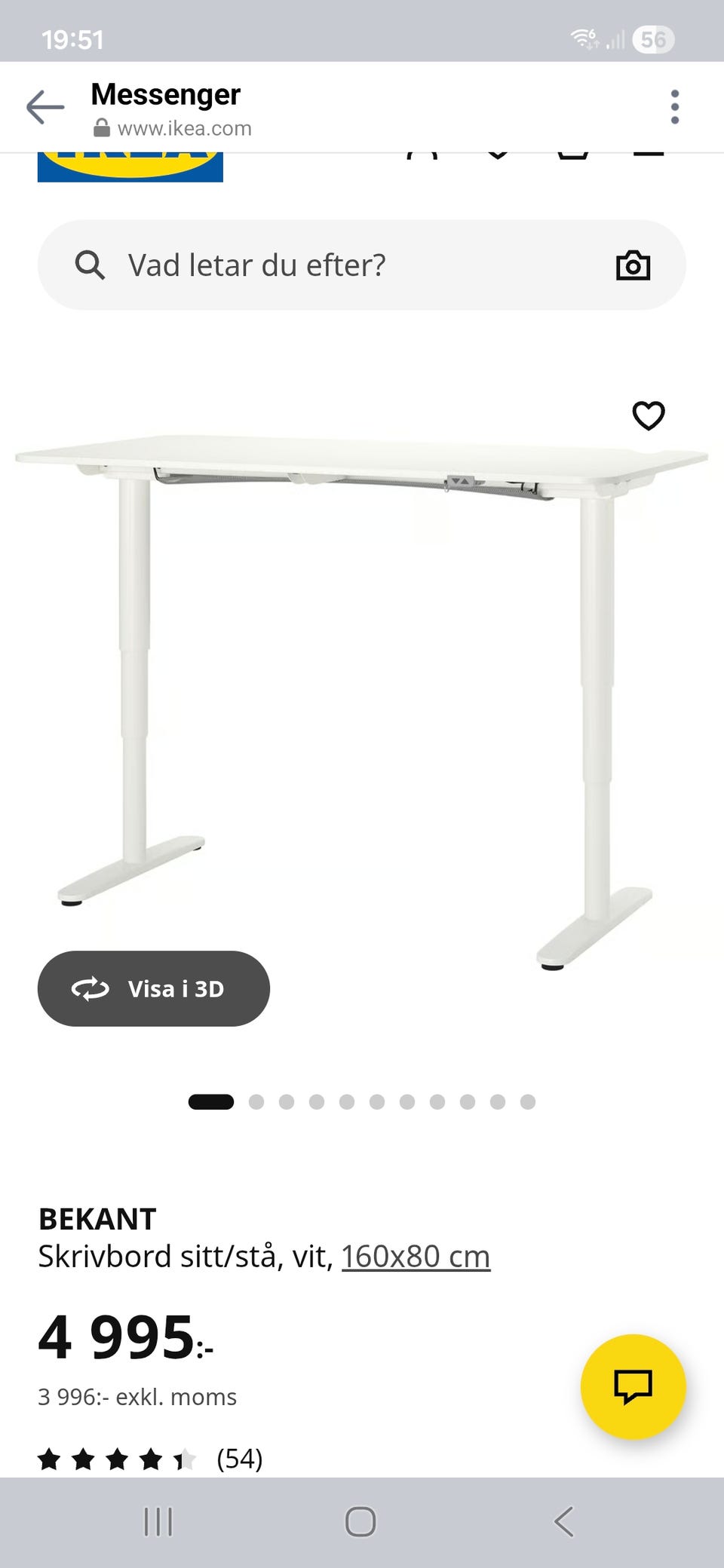The width and height of the screenshot is (724, 1568).
Task: Tap the back arrow in the browser bar
Action: 45,107
